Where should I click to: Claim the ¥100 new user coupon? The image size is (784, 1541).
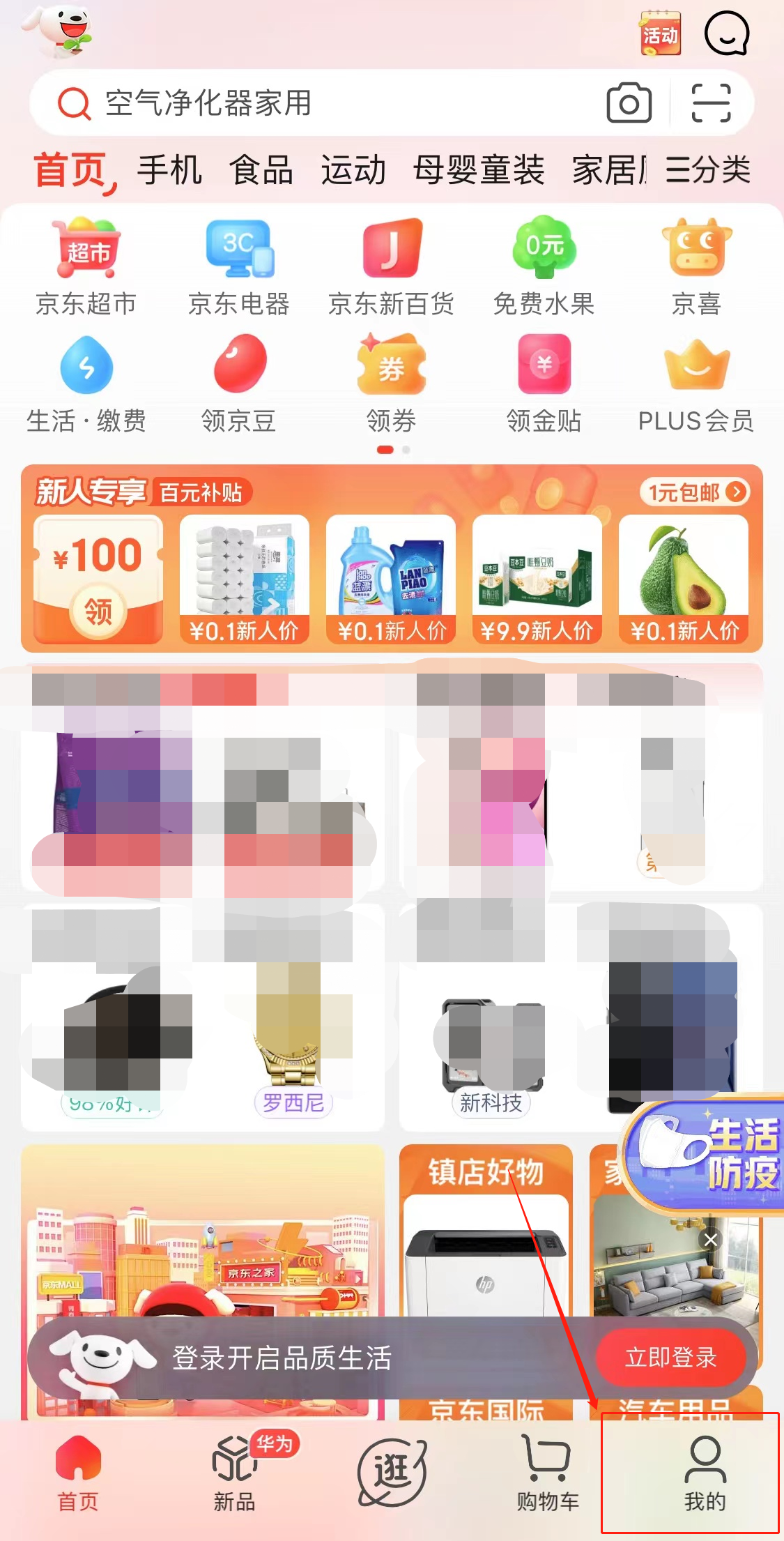pyautogui.click(x=98, y=611)
